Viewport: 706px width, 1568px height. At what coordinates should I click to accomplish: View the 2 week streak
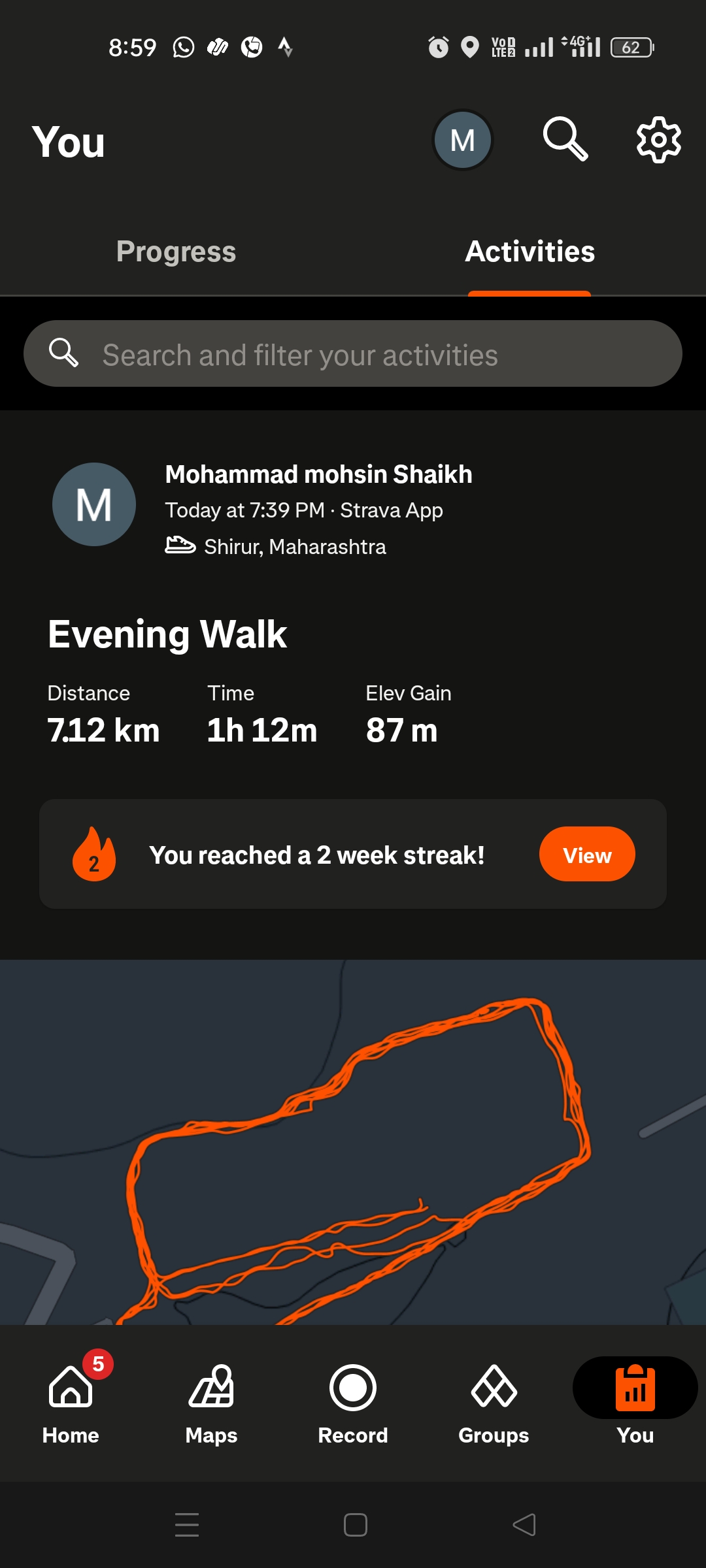tap(586, 855)
